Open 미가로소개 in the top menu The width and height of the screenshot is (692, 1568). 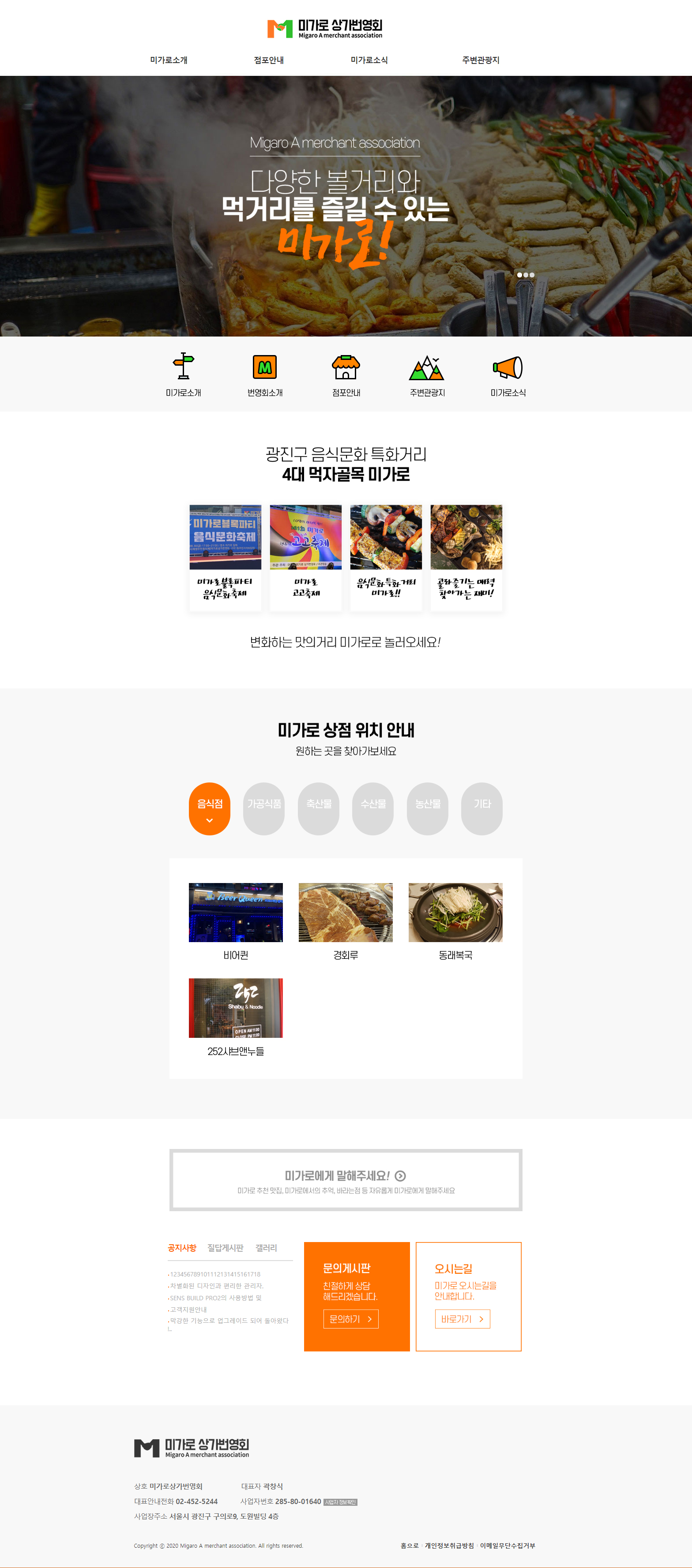click(x=169, y=60)
